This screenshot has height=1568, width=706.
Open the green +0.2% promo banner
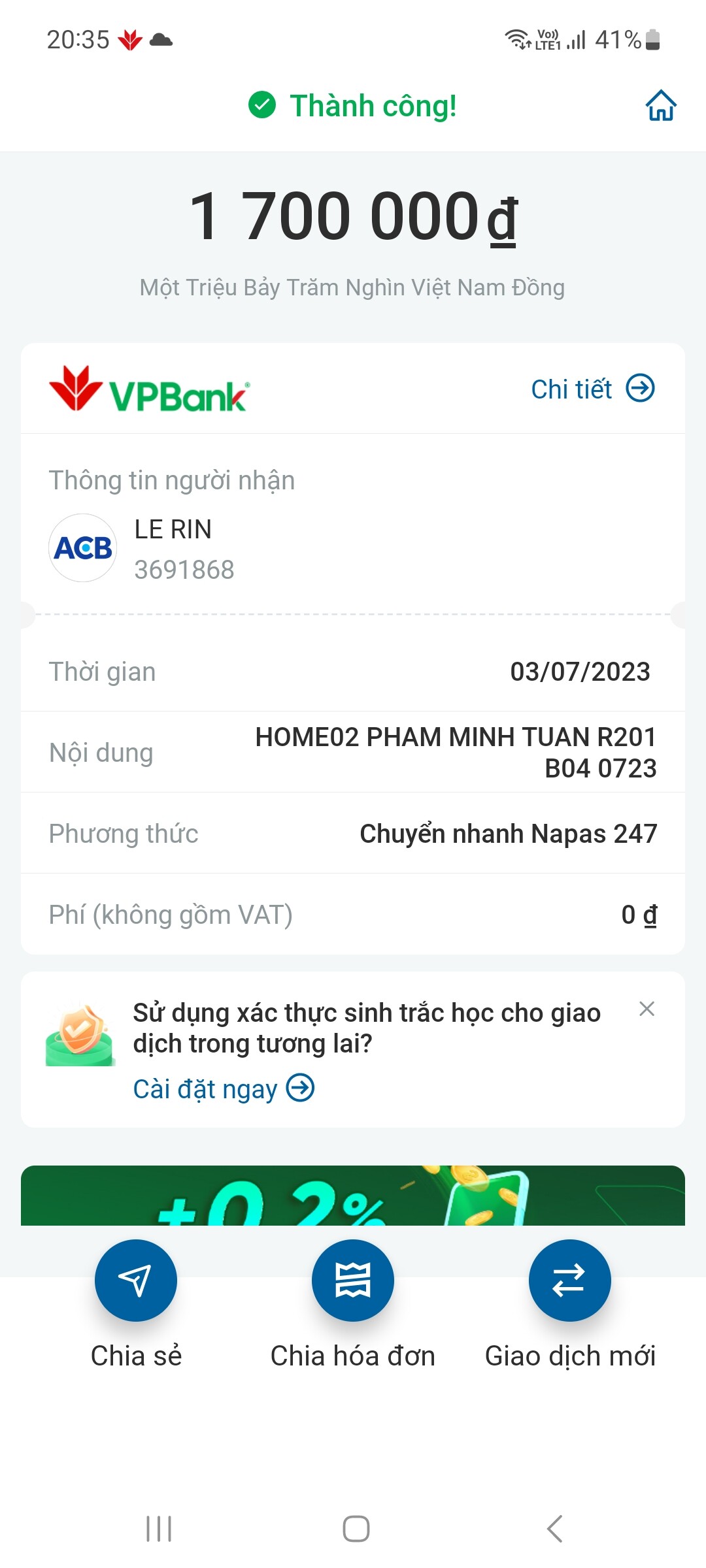click(353, 1196)
